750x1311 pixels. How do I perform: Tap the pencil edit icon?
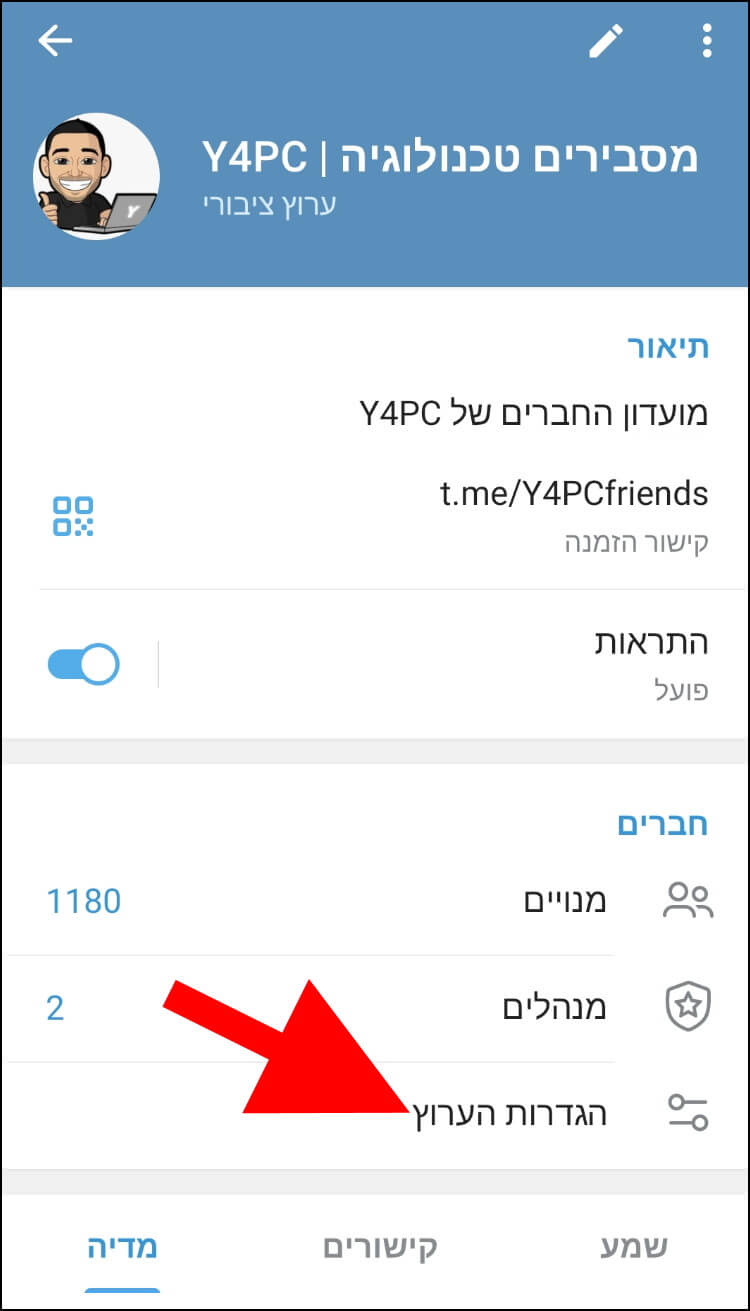(x=605, y=41)
